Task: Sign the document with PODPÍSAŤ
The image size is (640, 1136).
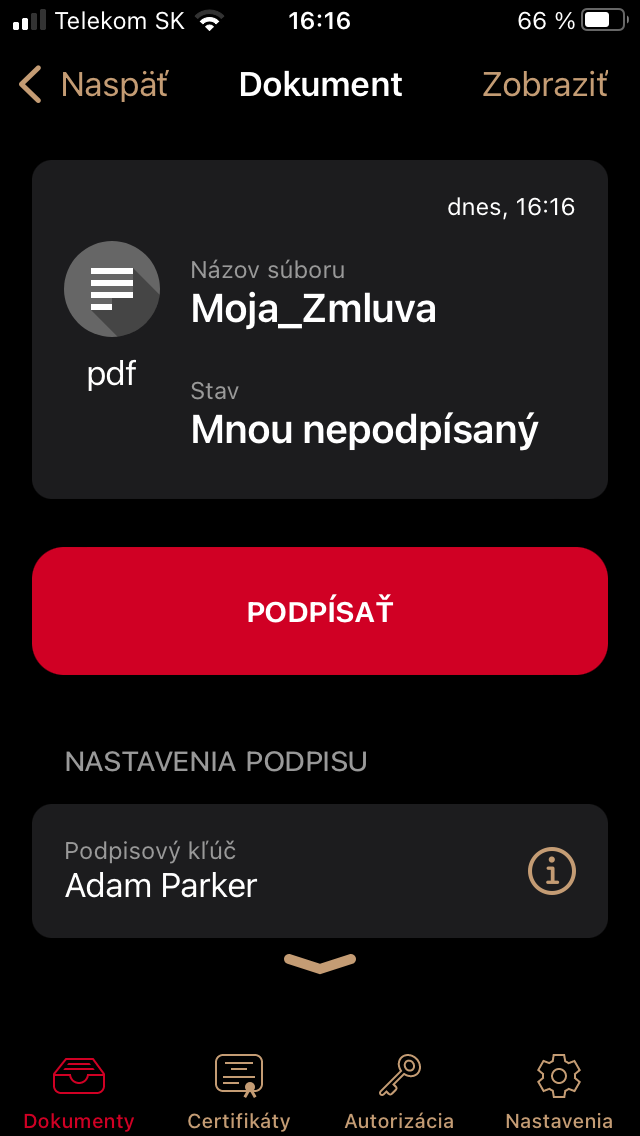Action: click(x=320, y=611)
